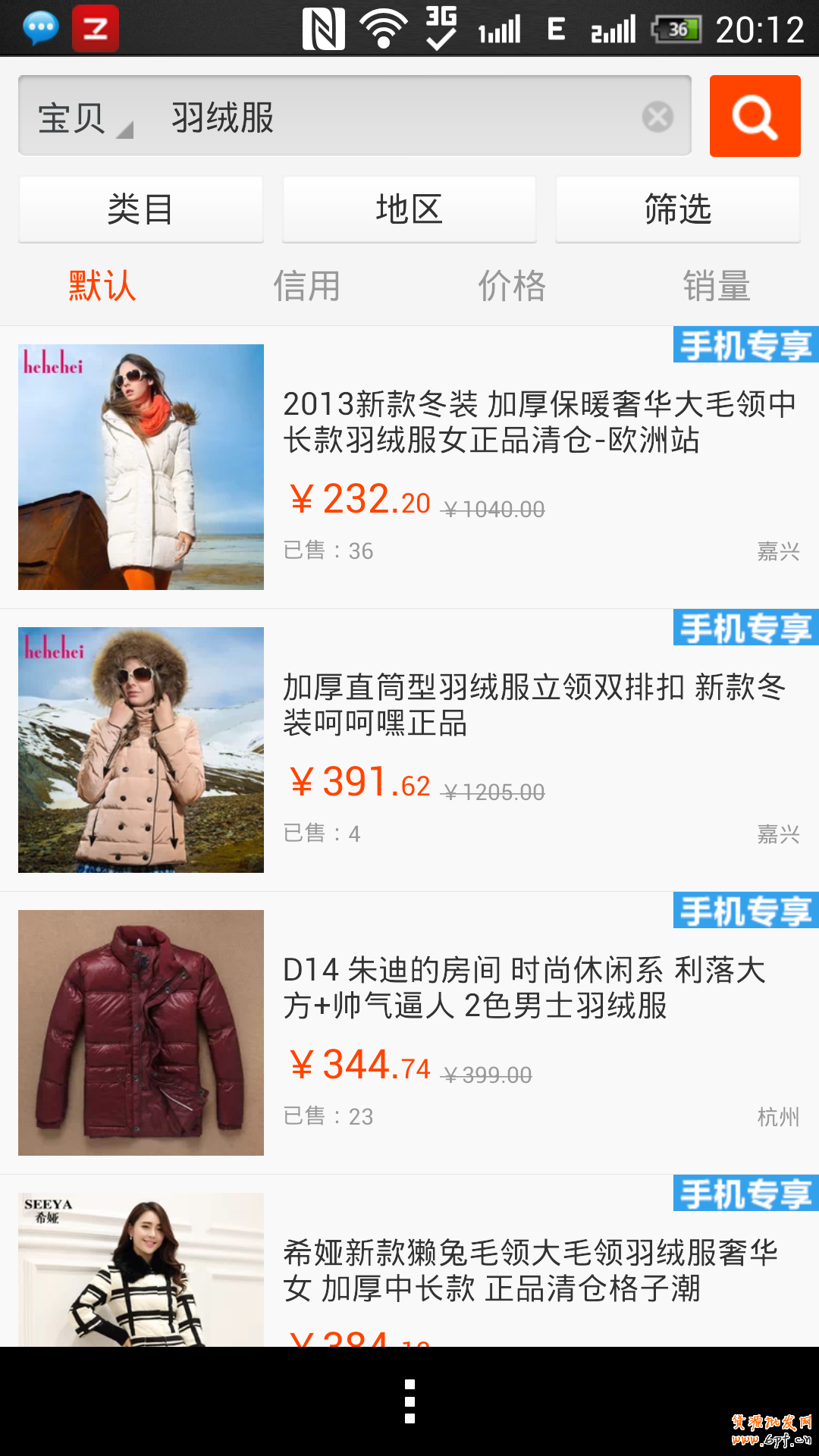Tap the orange search button

coord(755,116)
